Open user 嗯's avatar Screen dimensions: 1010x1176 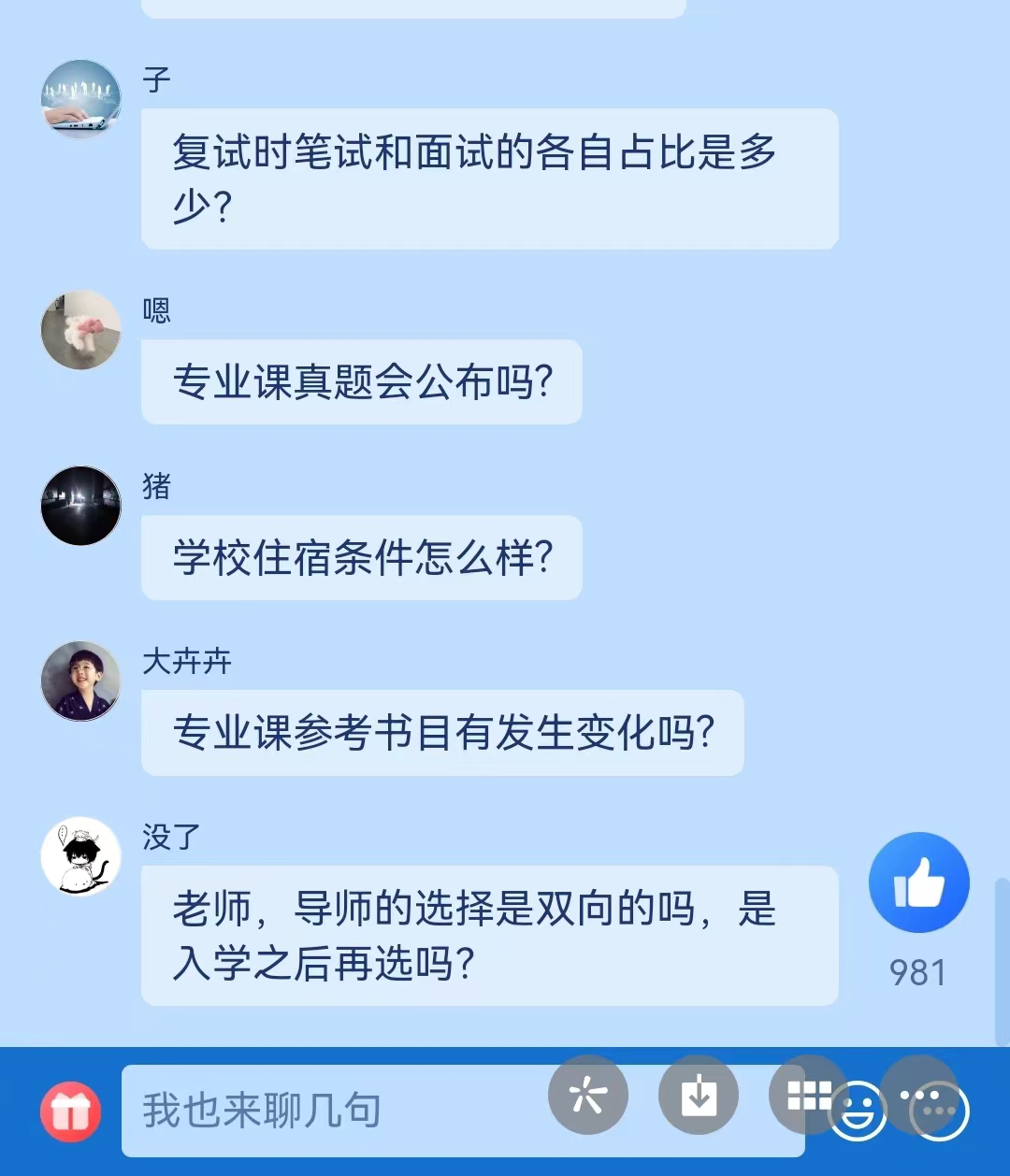pos(81,330)
